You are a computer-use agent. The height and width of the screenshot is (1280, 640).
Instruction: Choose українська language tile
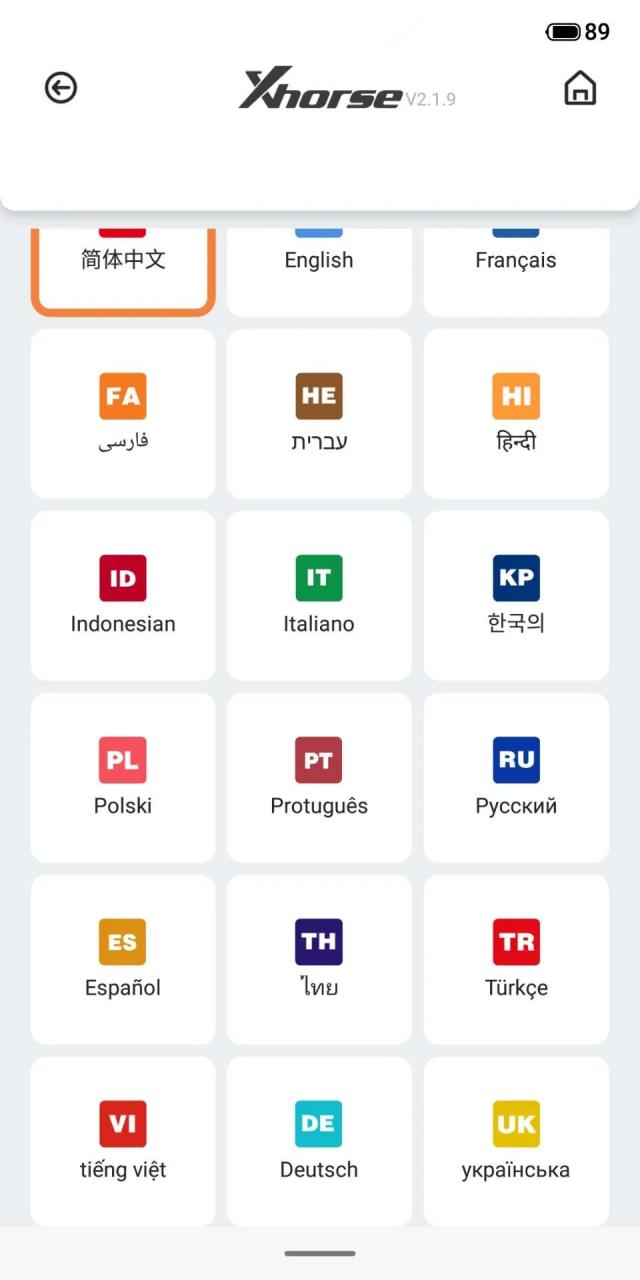(x=516, y=1142)
